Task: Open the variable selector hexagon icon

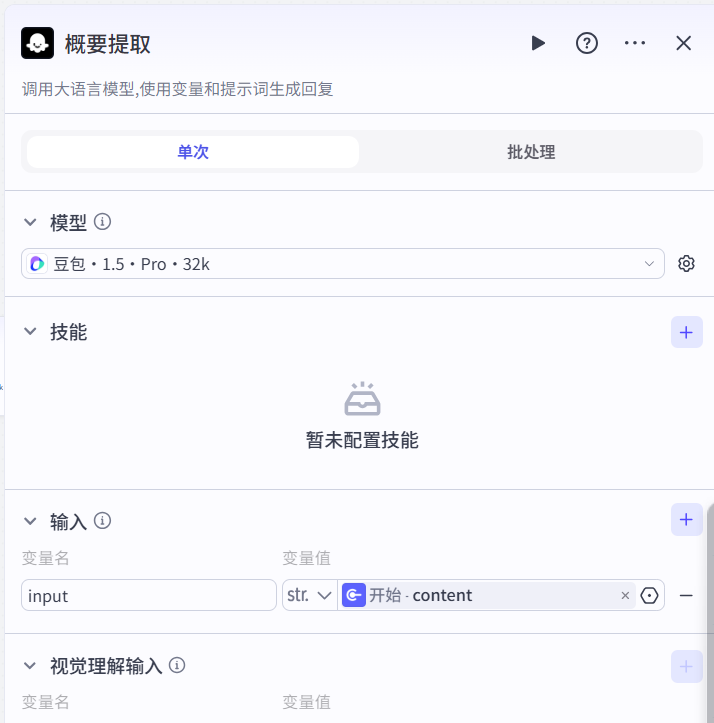Action: (650, 595)
